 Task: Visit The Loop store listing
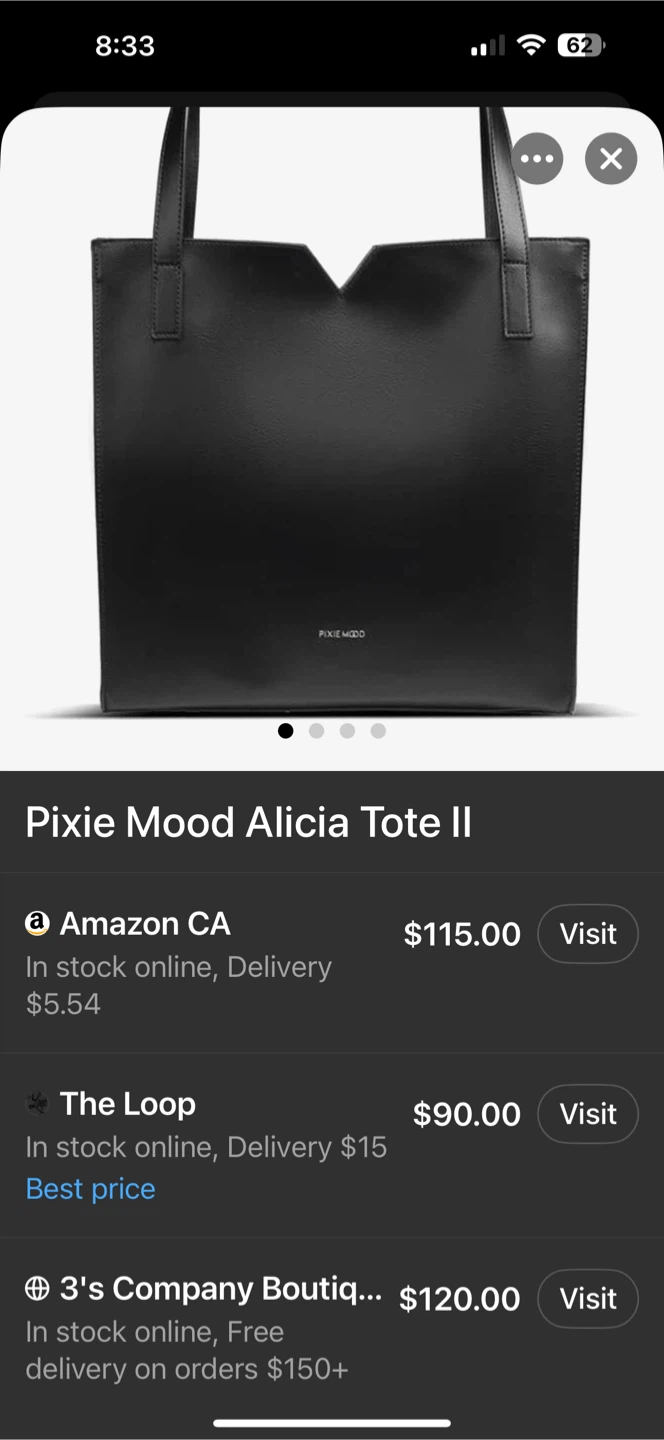point(587,1114)
